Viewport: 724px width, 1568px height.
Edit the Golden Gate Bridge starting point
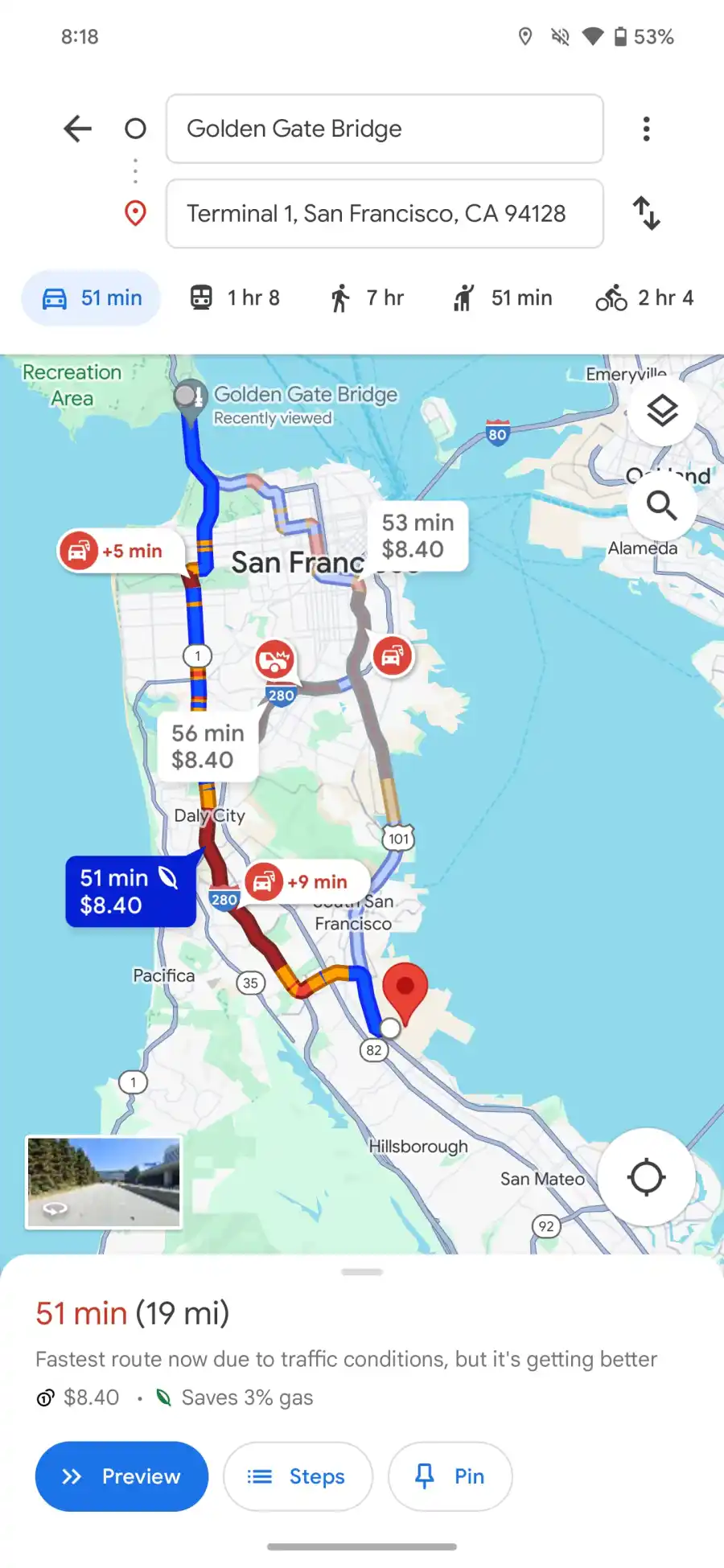(385, 129)
